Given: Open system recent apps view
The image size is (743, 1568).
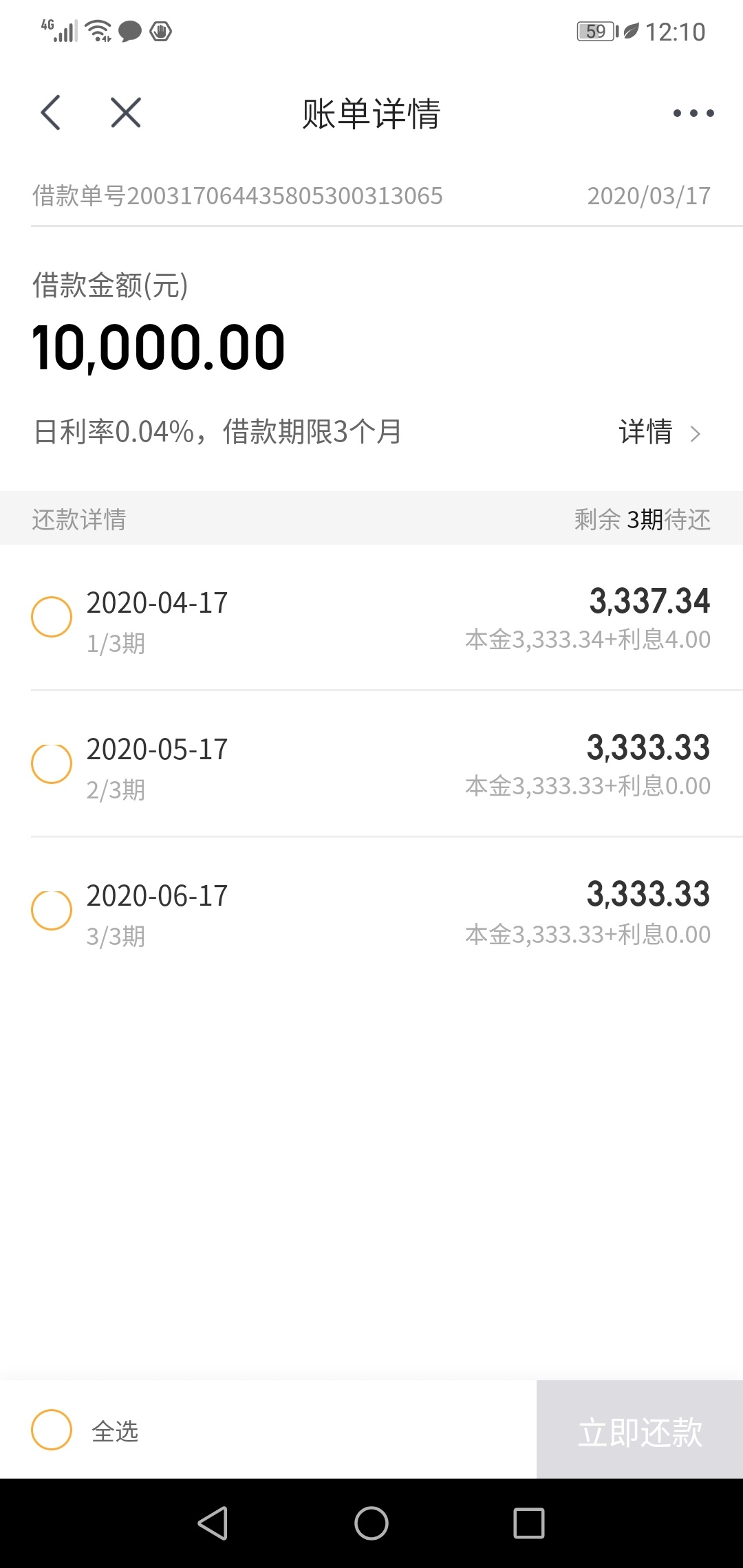Looking at the screenshot, I should 529,1523.
